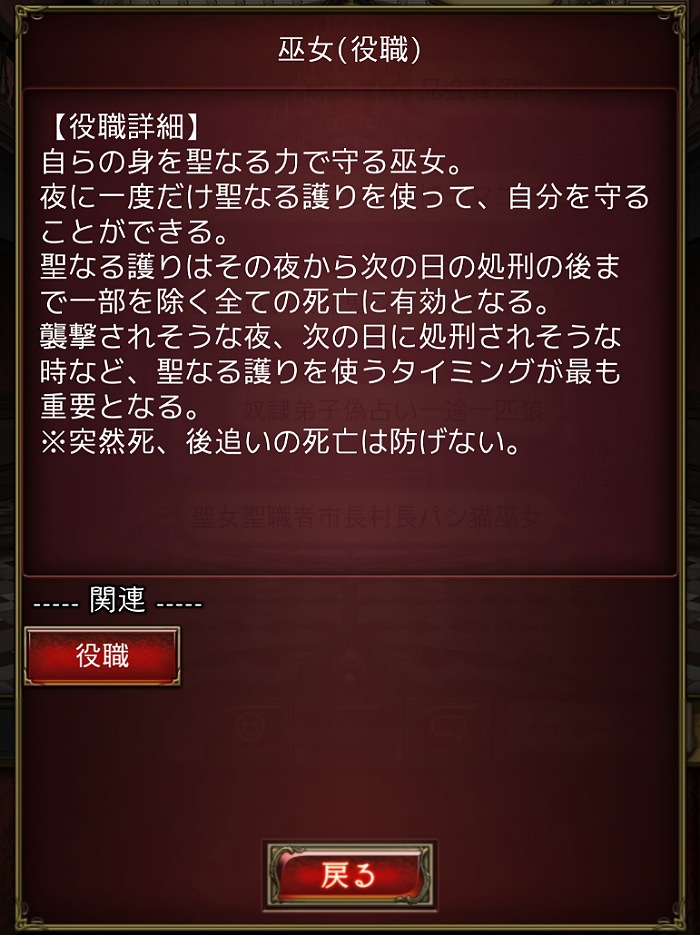The height and width of the screenshot is (935, 700).
Task: Open the related 役職 button
Action: 102,657
